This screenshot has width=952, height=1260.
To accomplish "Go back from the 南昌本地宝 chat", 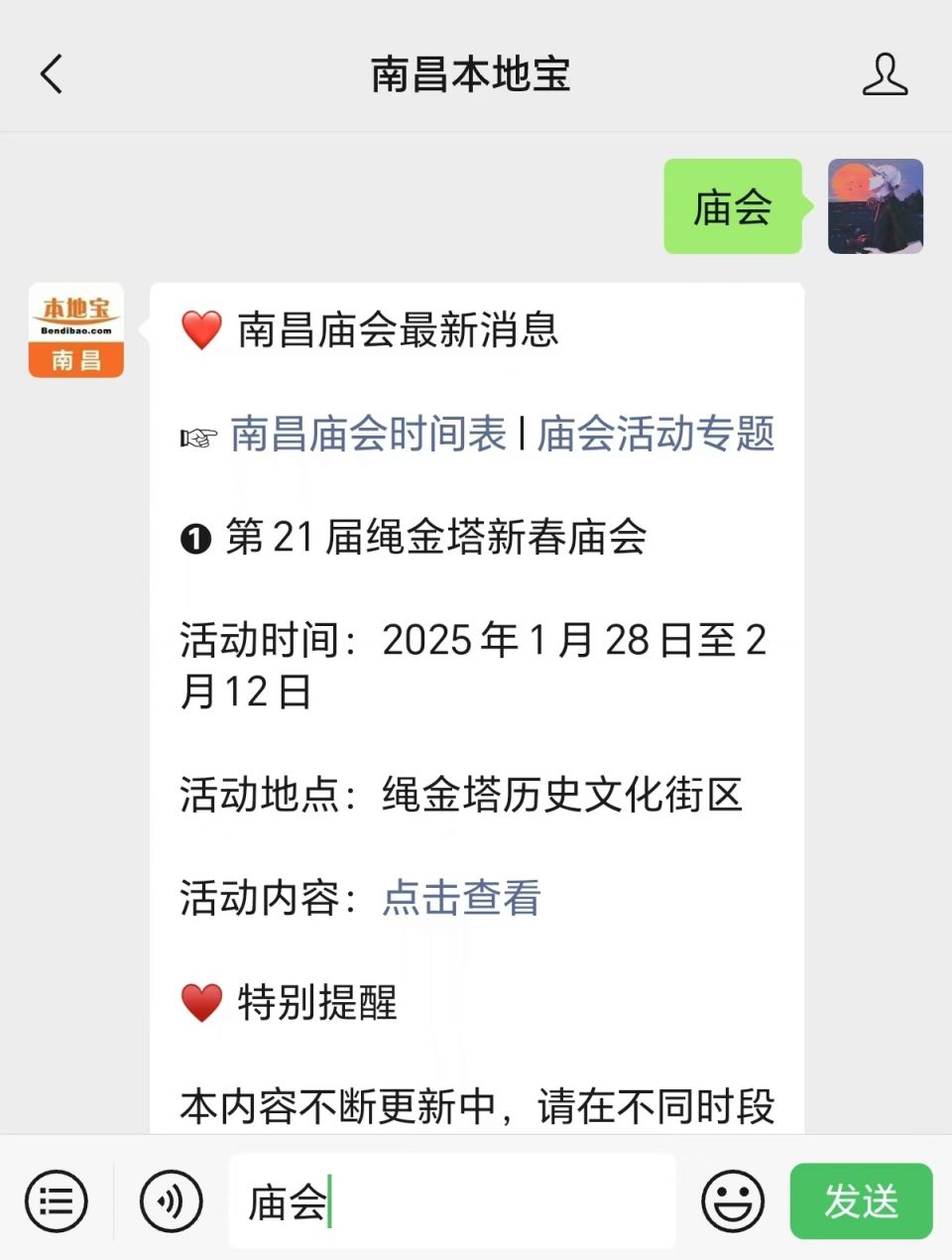I will coord(52,74).
